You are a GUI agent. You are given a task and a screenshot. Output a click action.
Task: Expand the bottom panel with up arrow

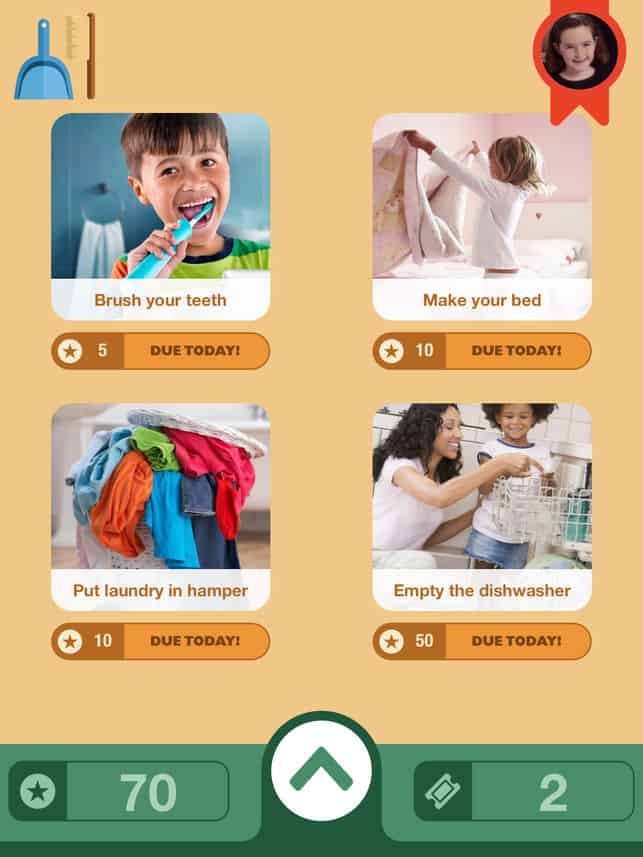click(321, 772)
